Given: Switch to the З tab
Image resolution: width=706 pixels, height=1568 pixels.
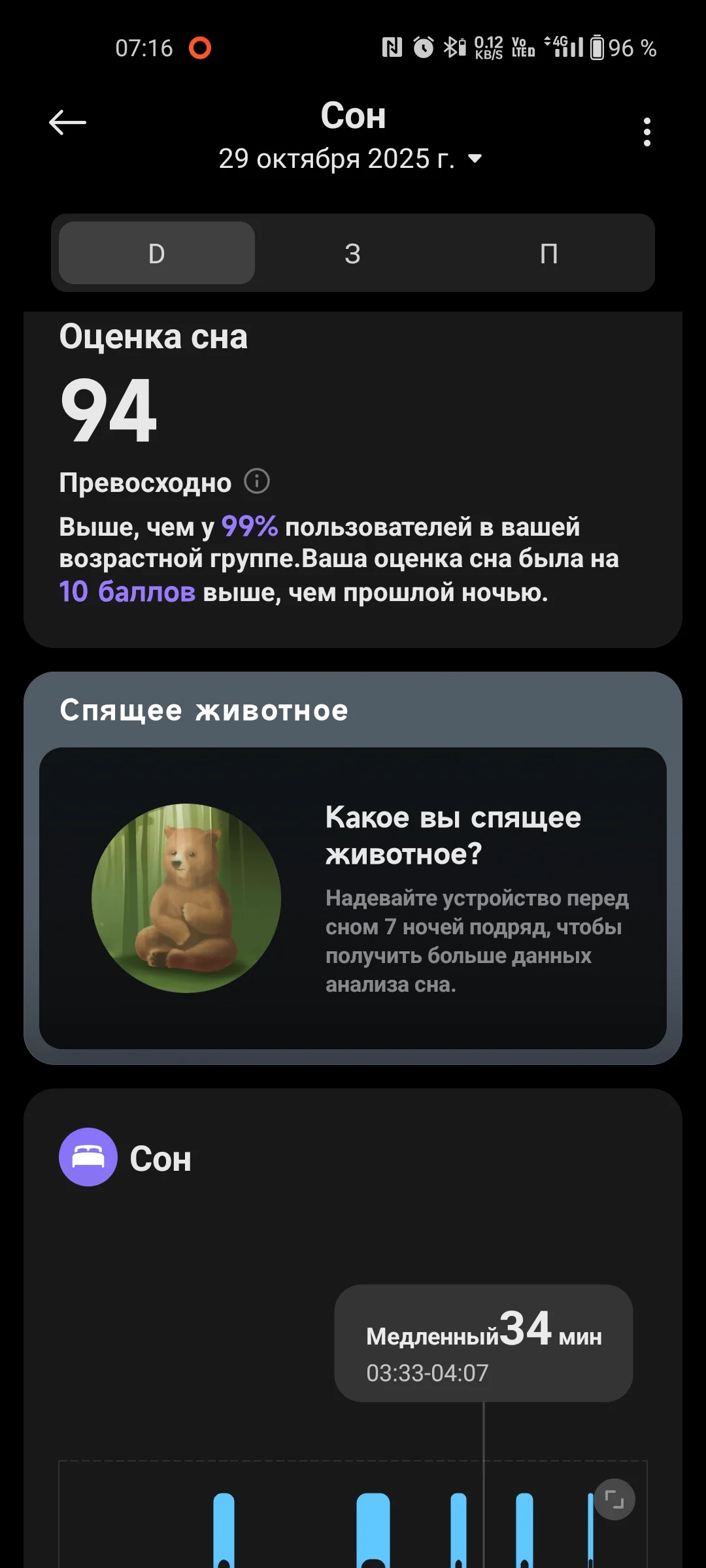Looking at the screenshot, I should click(353, 253).
